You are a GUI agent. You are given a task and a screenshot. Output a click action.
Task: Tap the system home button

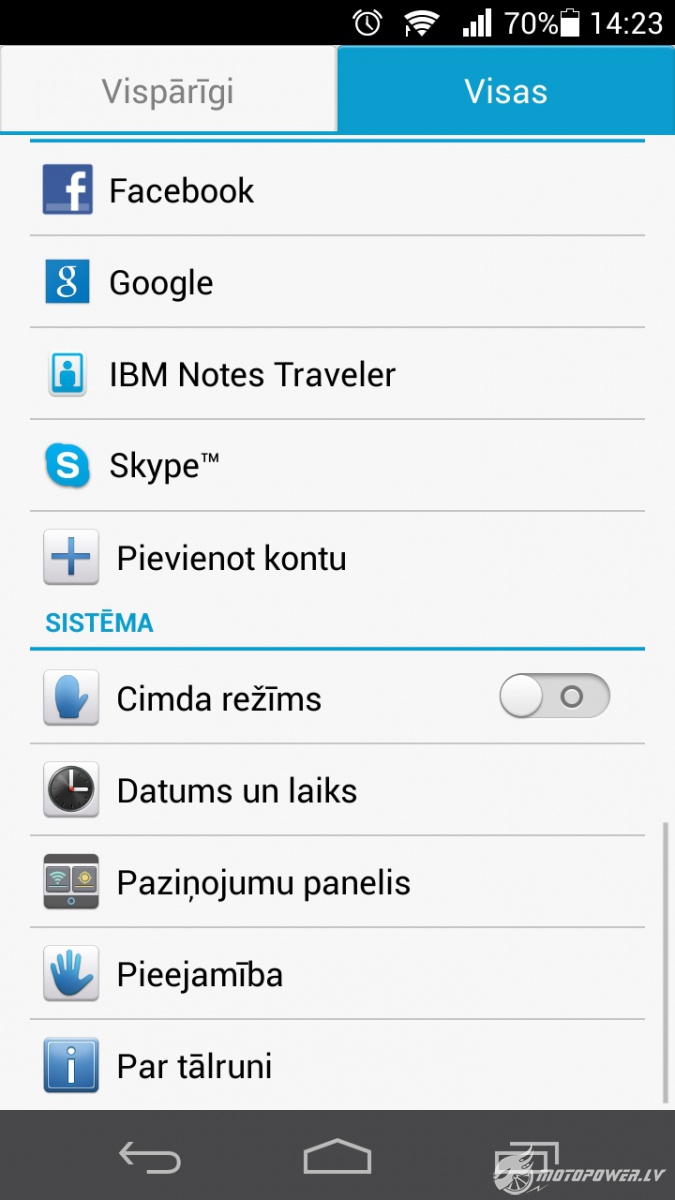[x=337, y=1157]
